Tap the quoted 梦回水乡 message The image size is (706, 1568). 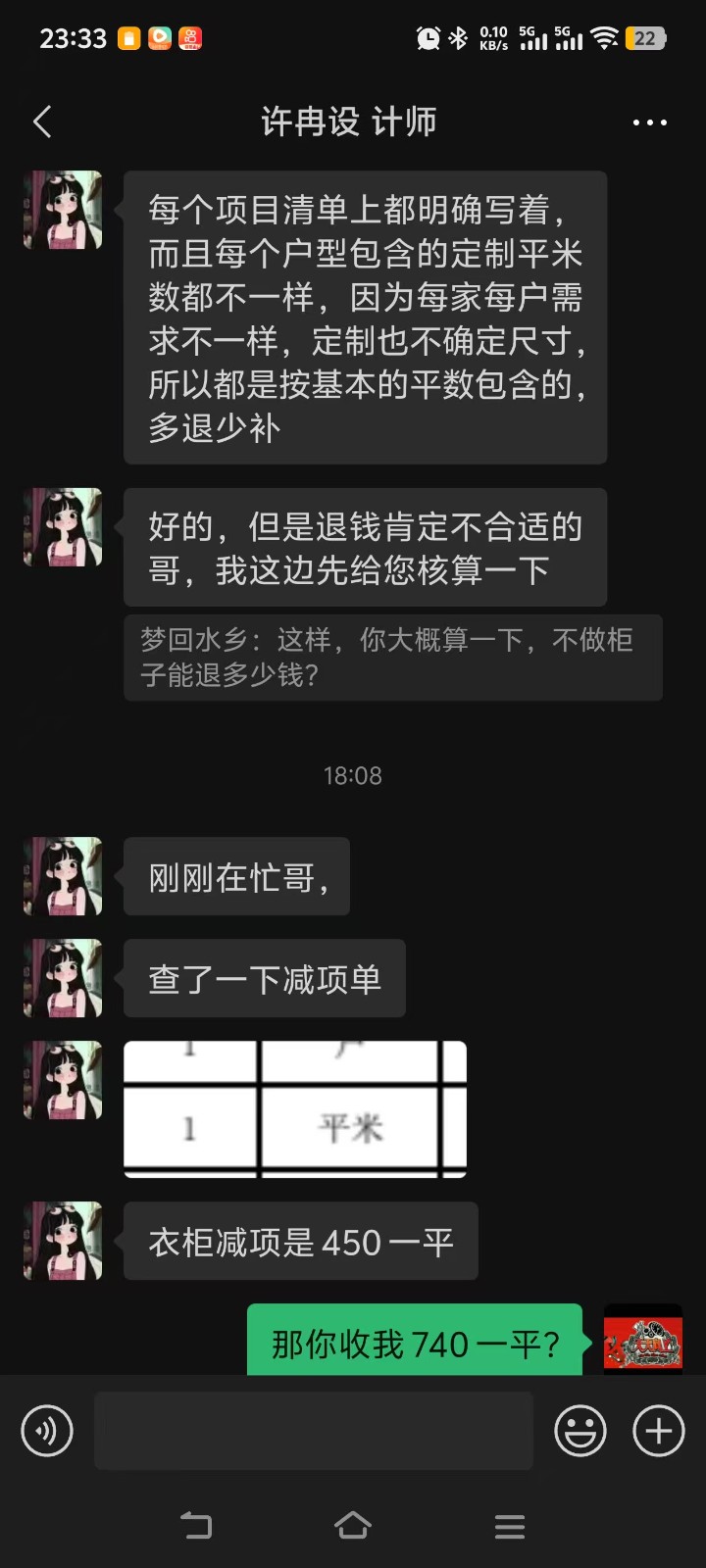pyautogui.click(x=392, y=658)
